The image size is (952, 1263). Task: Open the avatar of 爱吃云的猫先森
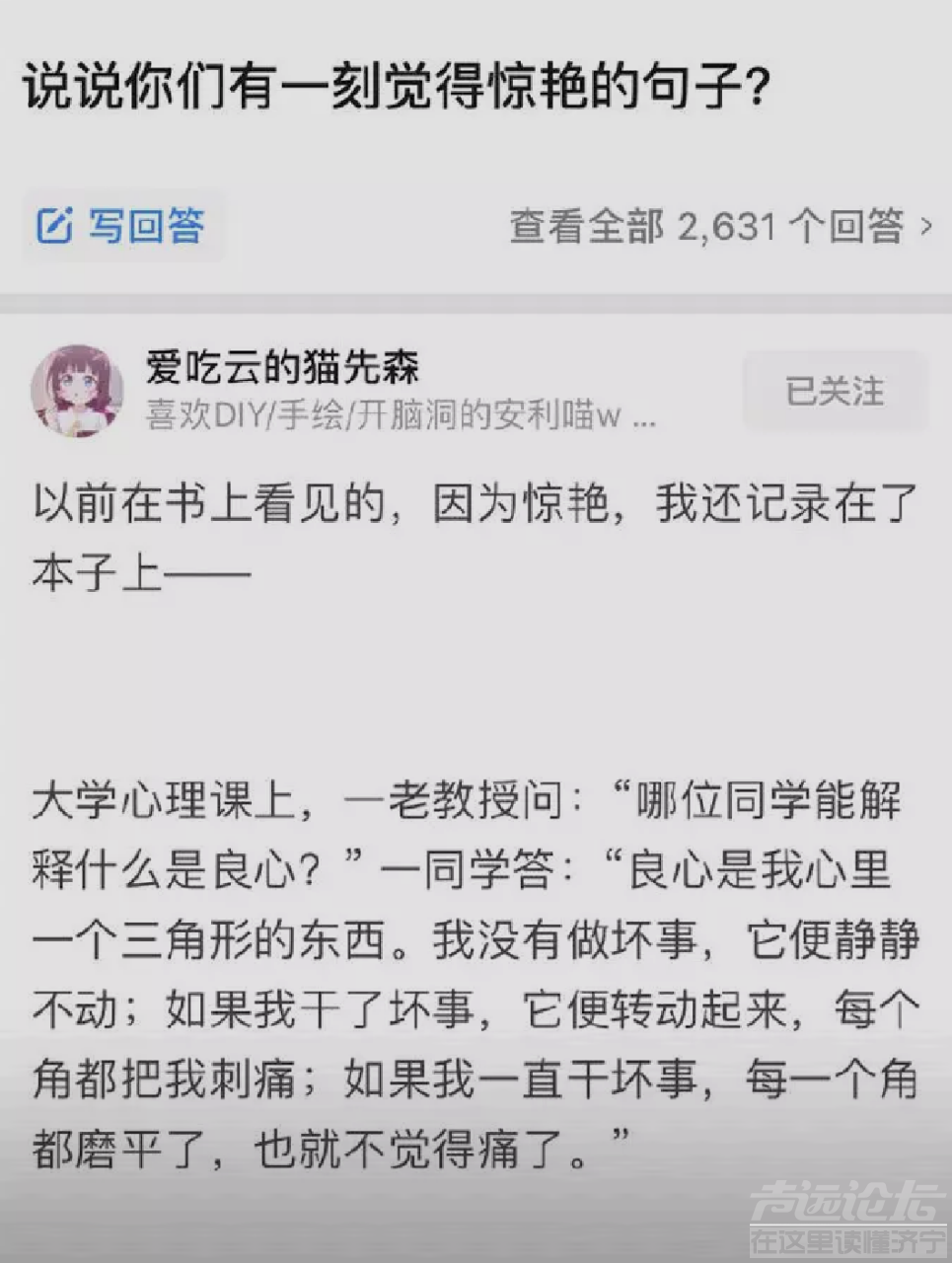(77, 390)
